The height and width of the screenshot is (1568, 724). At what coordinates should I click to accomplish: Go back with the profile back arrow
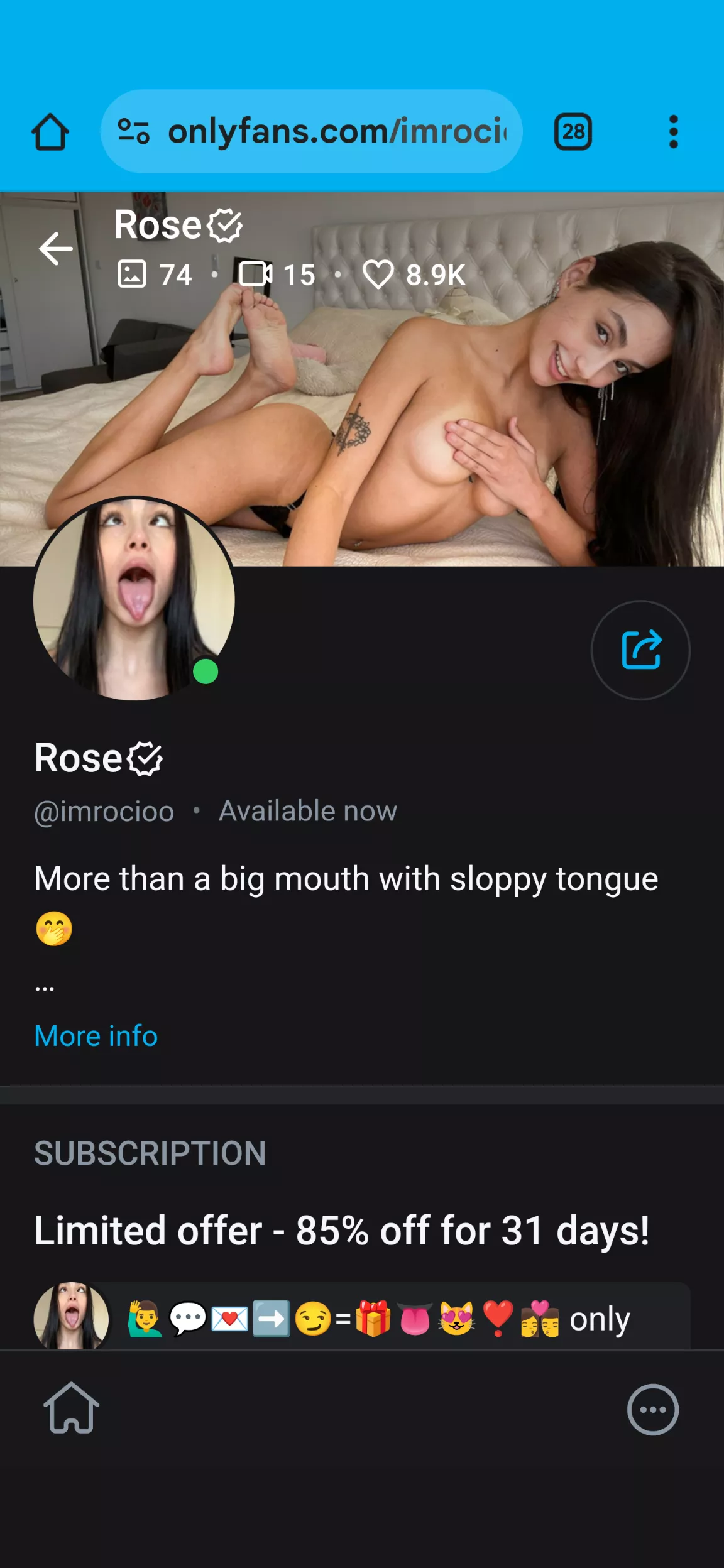pyautogui.click(x=56, y=249)
